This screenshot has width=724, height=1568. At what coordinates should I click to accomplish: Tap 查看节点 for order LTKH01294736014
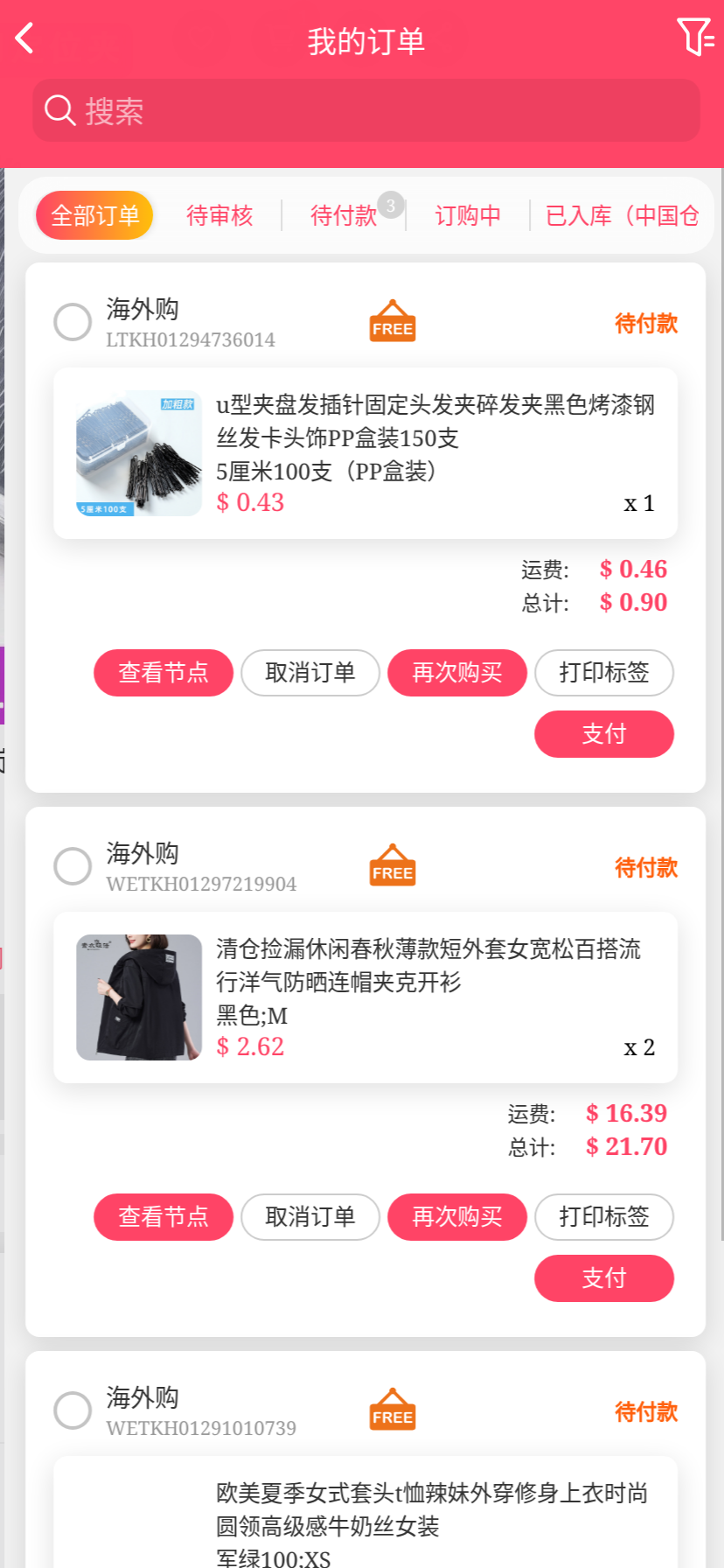(x=164, y=673)
